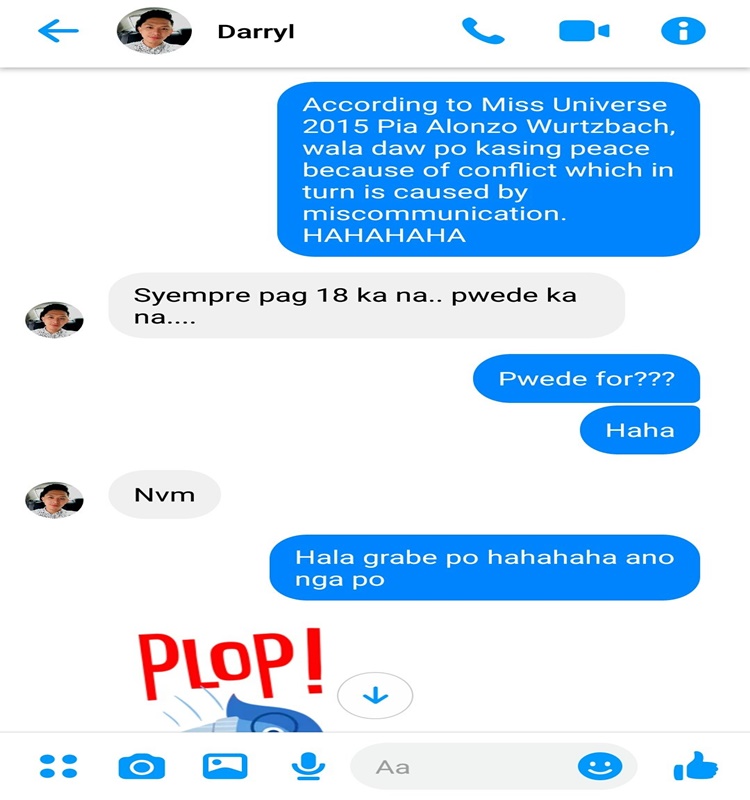Screen dimensions: 750x800
Task: Record a voice message
Action: [307, 767]
